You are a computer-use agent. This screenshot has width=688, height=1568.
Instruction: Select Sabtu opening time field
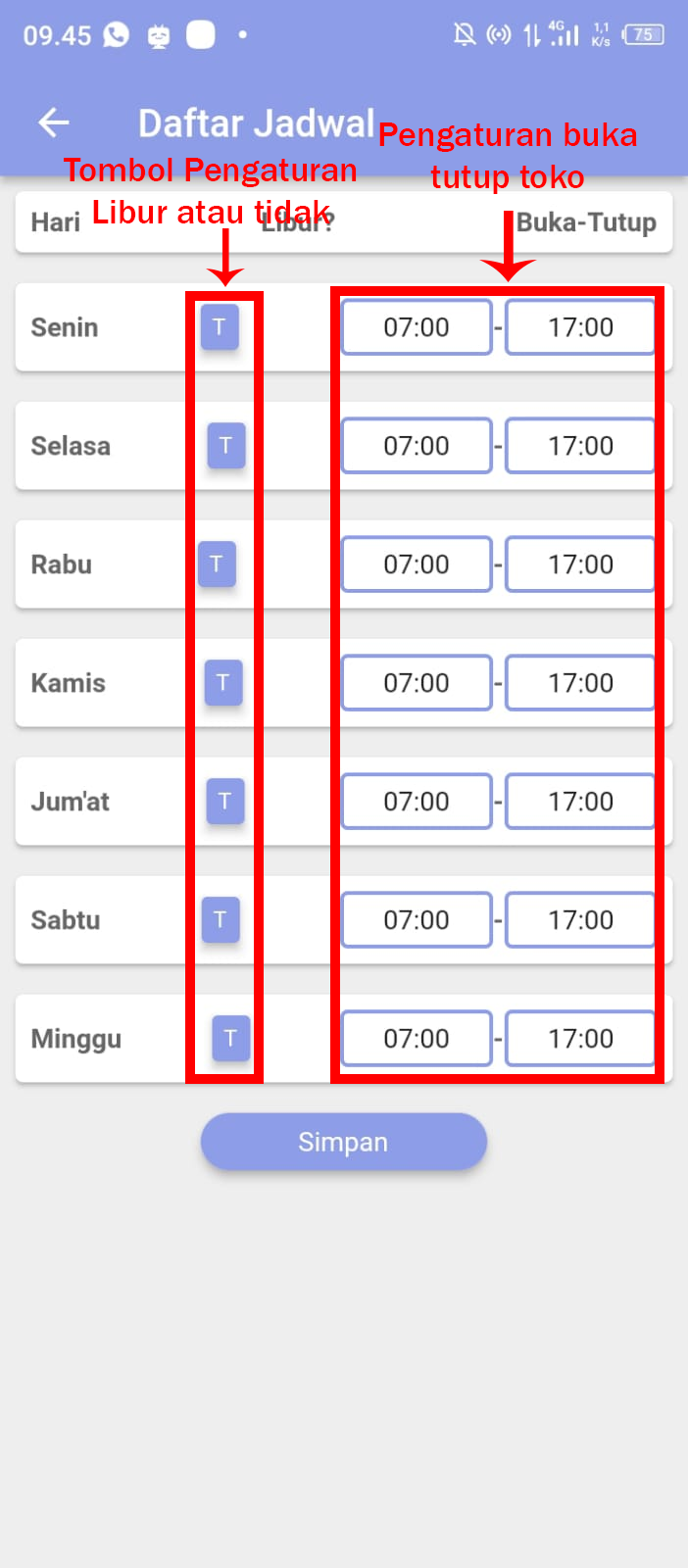417,920
